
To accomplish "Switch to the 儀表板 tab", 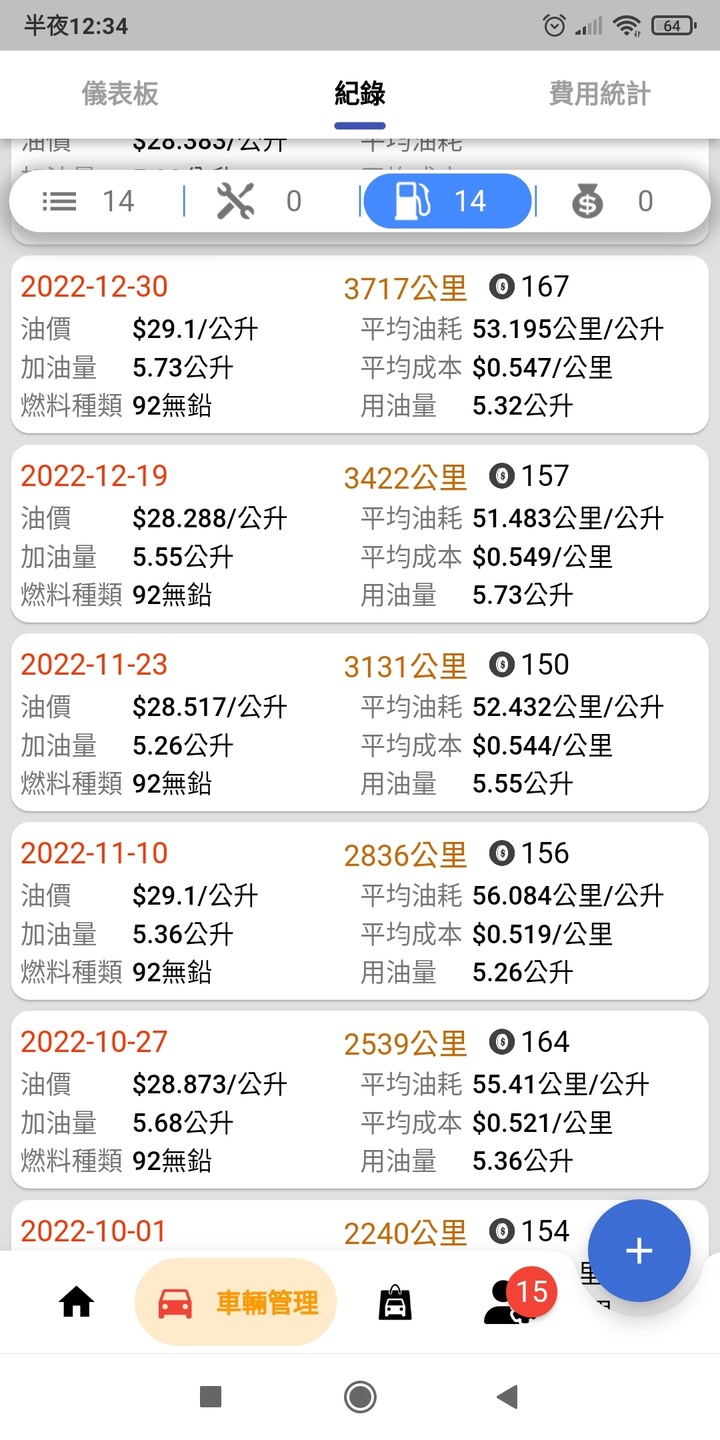I will coord(120,94).
